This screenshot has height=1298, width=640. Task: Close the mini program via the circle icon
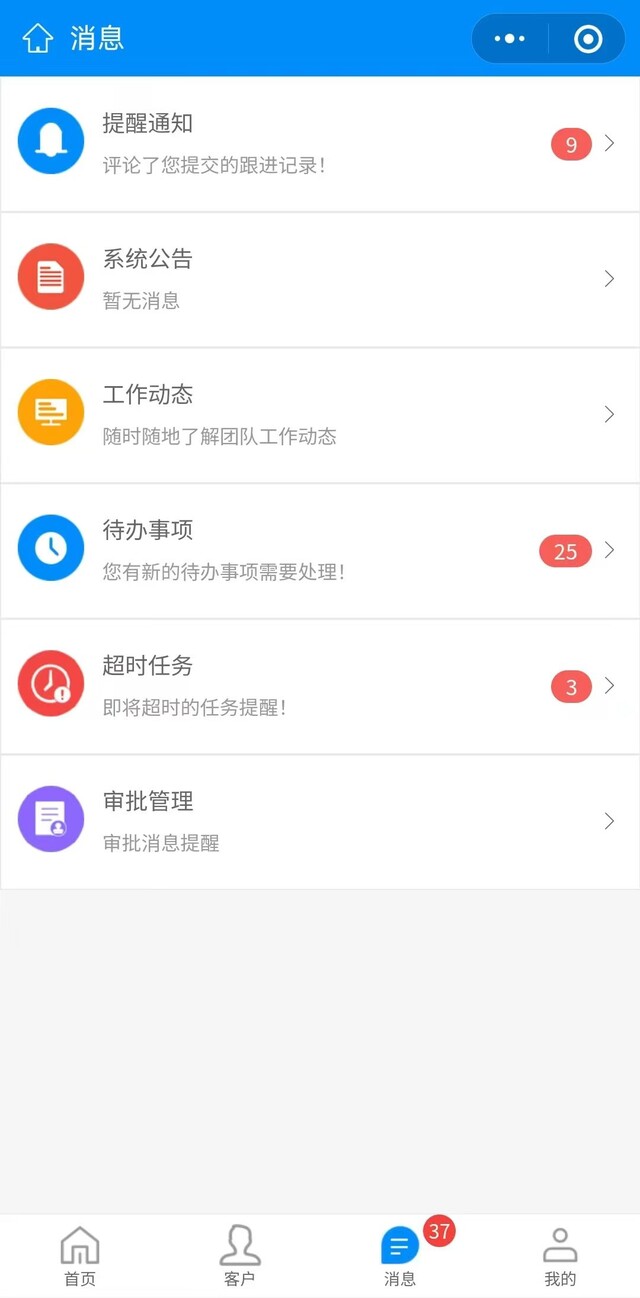tap(588, 39)
